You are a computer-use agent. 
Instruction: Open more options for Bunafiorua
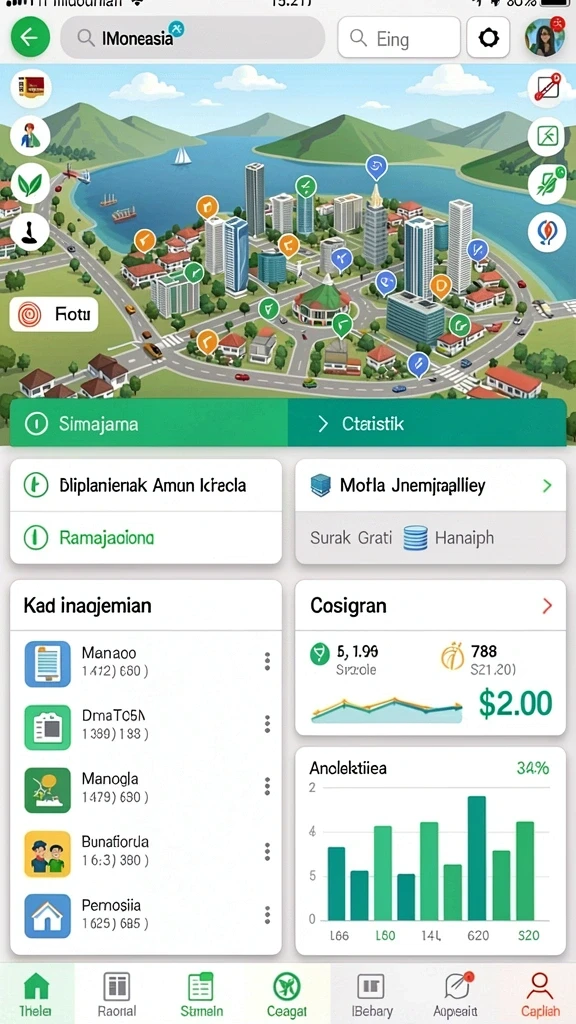pyautogui.click(x=267, y=852)
